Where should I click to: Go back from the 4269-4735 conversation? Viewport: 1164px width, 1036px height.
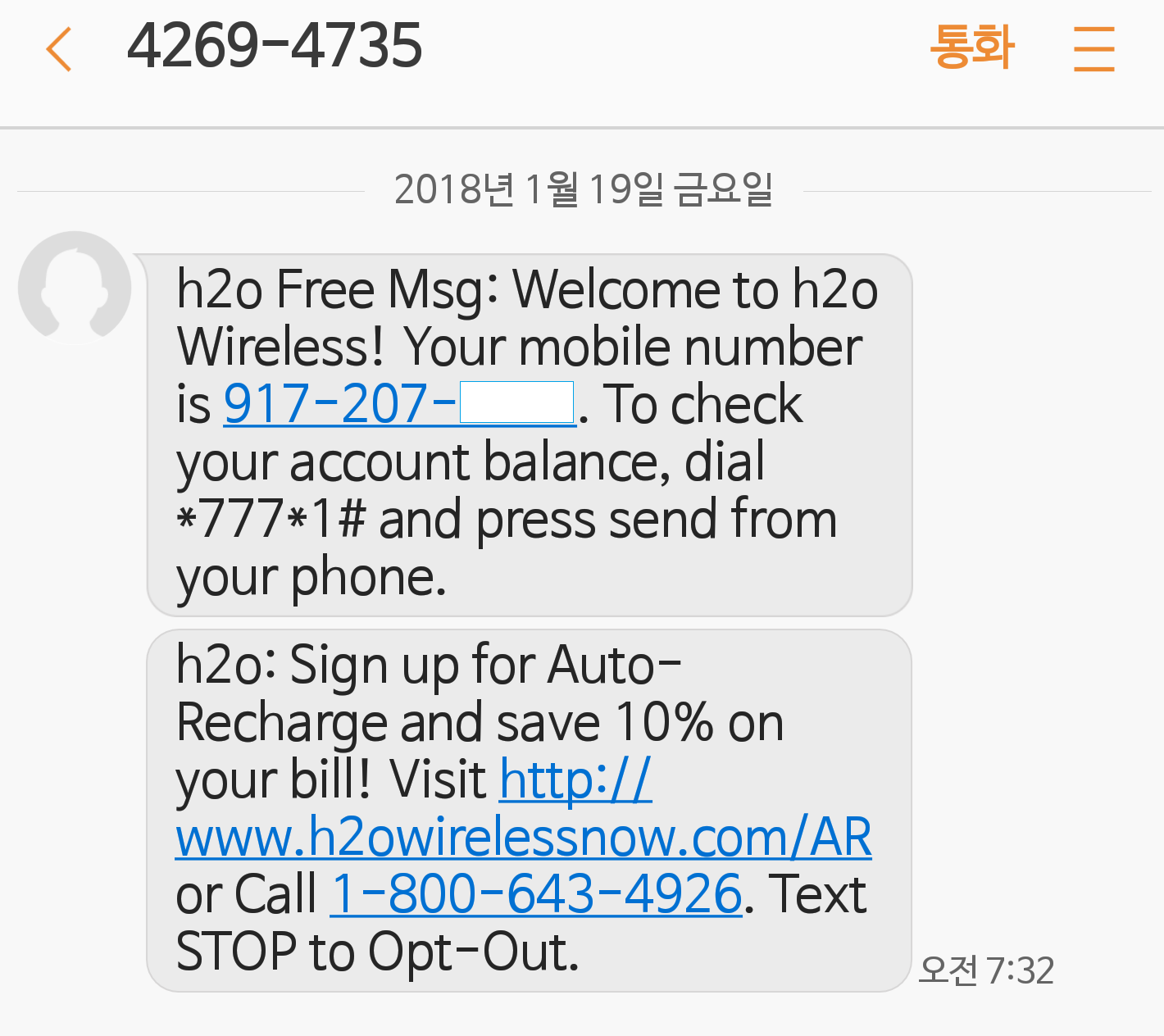(x=58, y=49)
